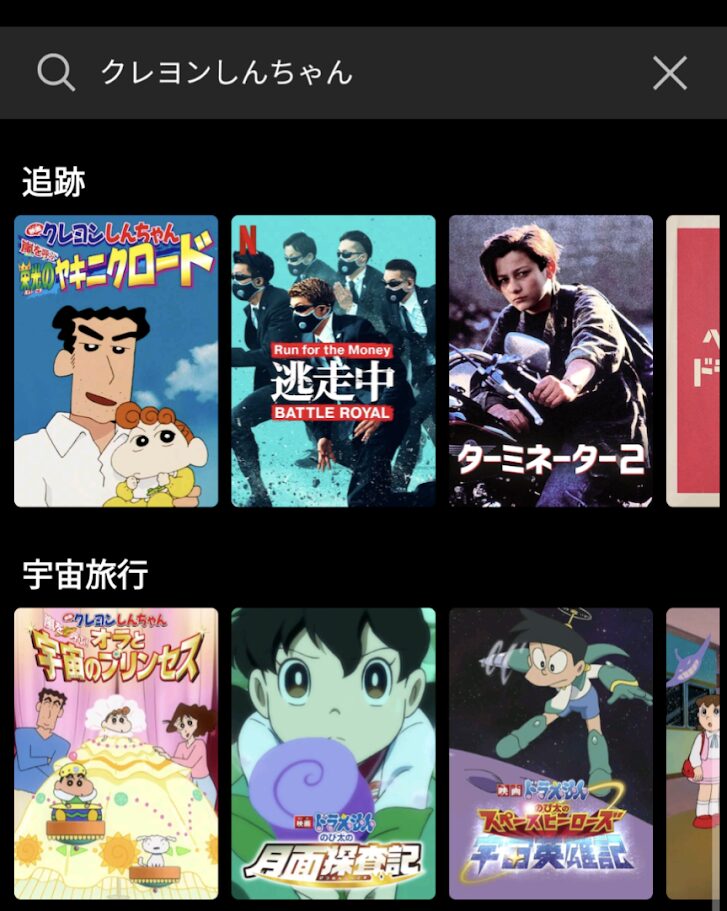Image resolution: width=727 pixels, height=911 pixels.
Task: Open 逃走中 Battle Royal
Action: click(334, 361)
